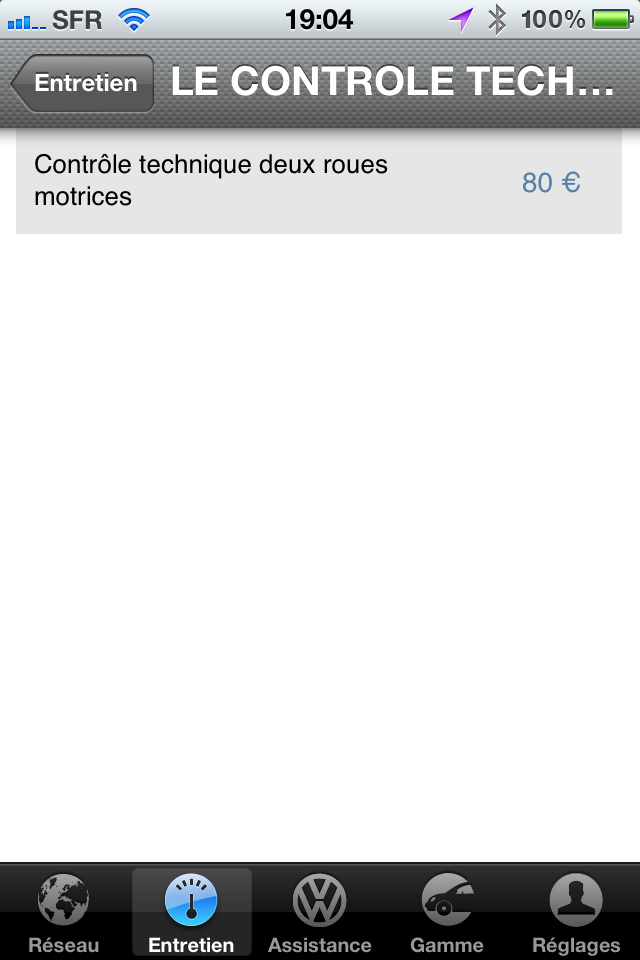Switch to the Réseau tab
The width and height of the screenshot is (640, 960).
pyautogui.click(x=63, y=912)
